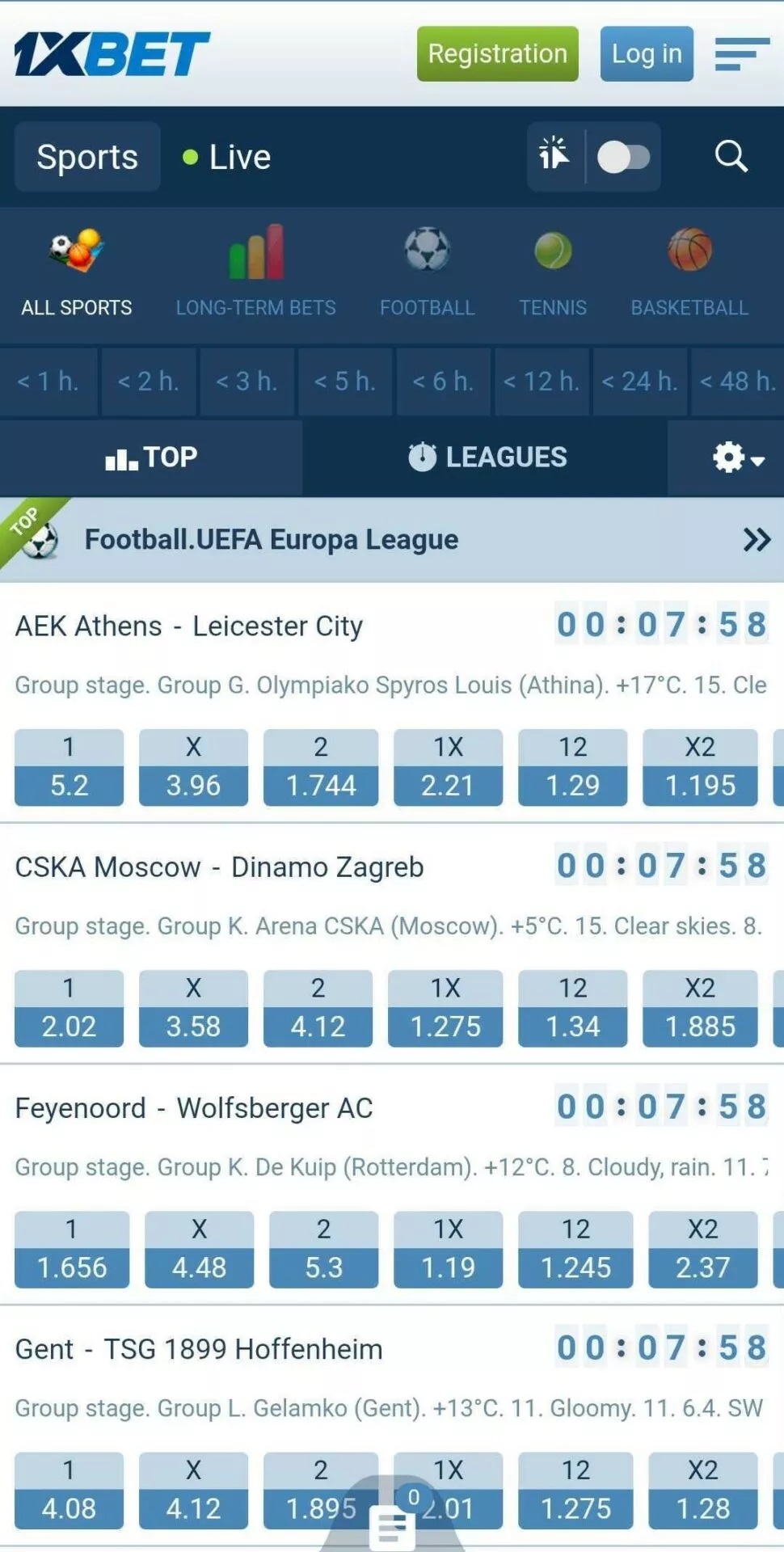Bet on draw at 3.58 for CSKA Moscow
This screenshot has height=1552, width=784.
click(193, 1009)
